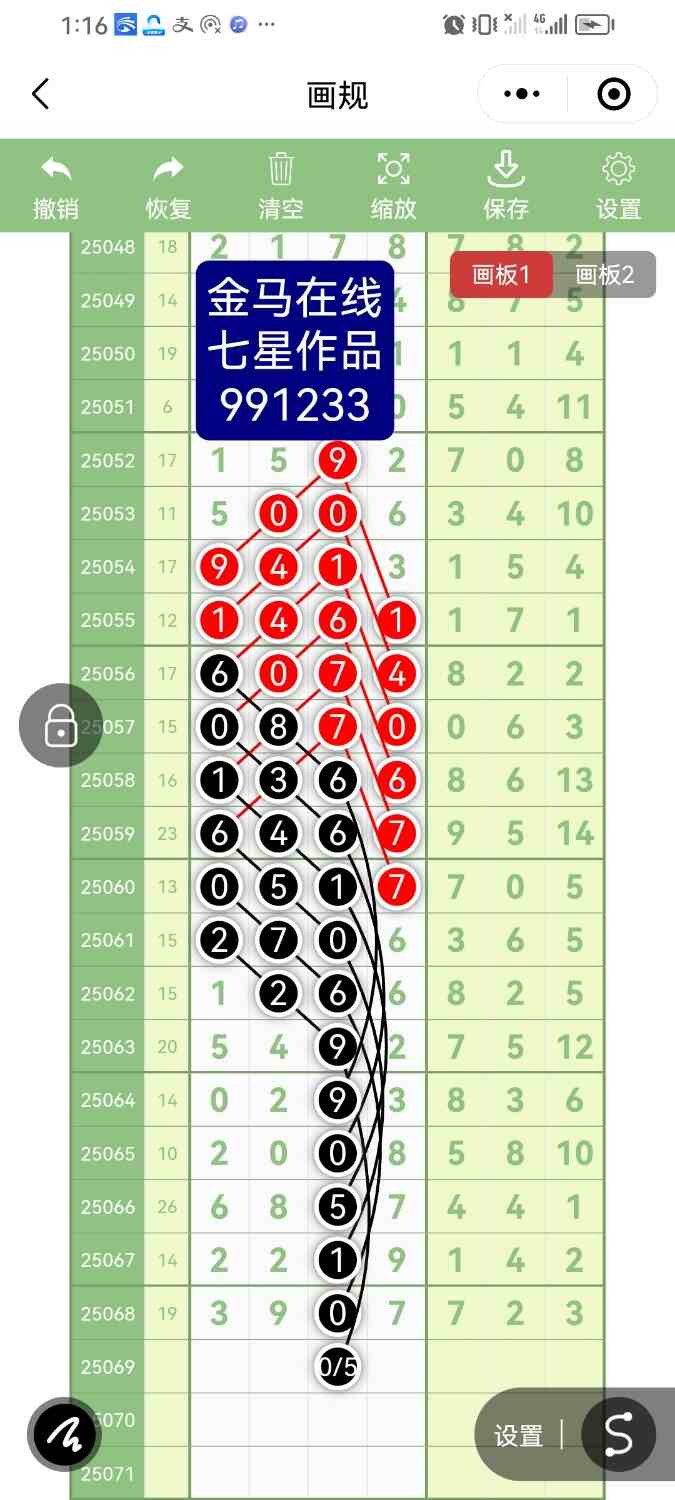675x1500 pixels.
Task: Tap the S curve mode button
Action: (619, 1435)
